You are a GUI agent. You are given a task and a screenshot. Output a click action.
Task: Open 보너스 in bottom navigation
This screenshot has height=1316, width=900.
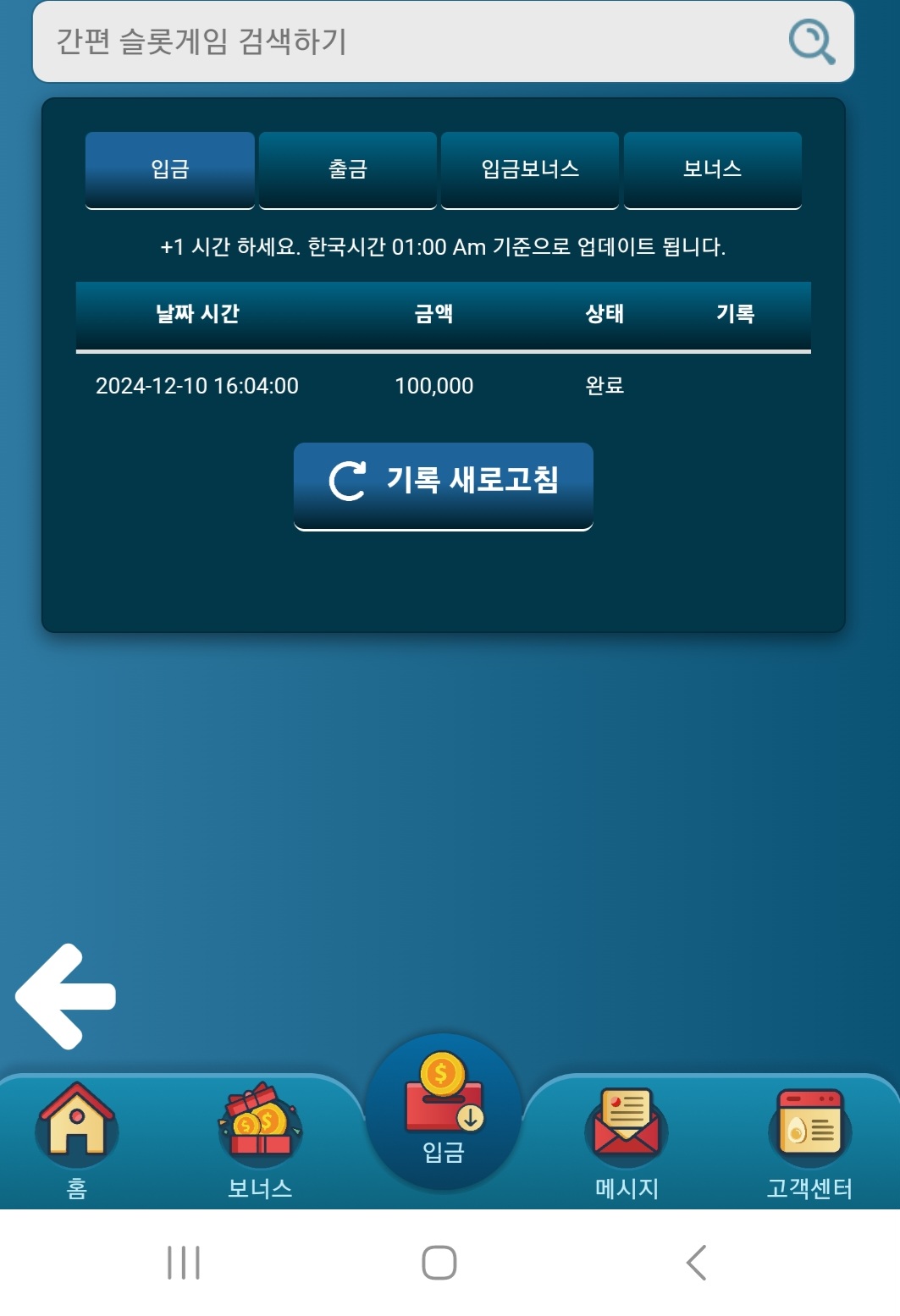(260, 1138)
